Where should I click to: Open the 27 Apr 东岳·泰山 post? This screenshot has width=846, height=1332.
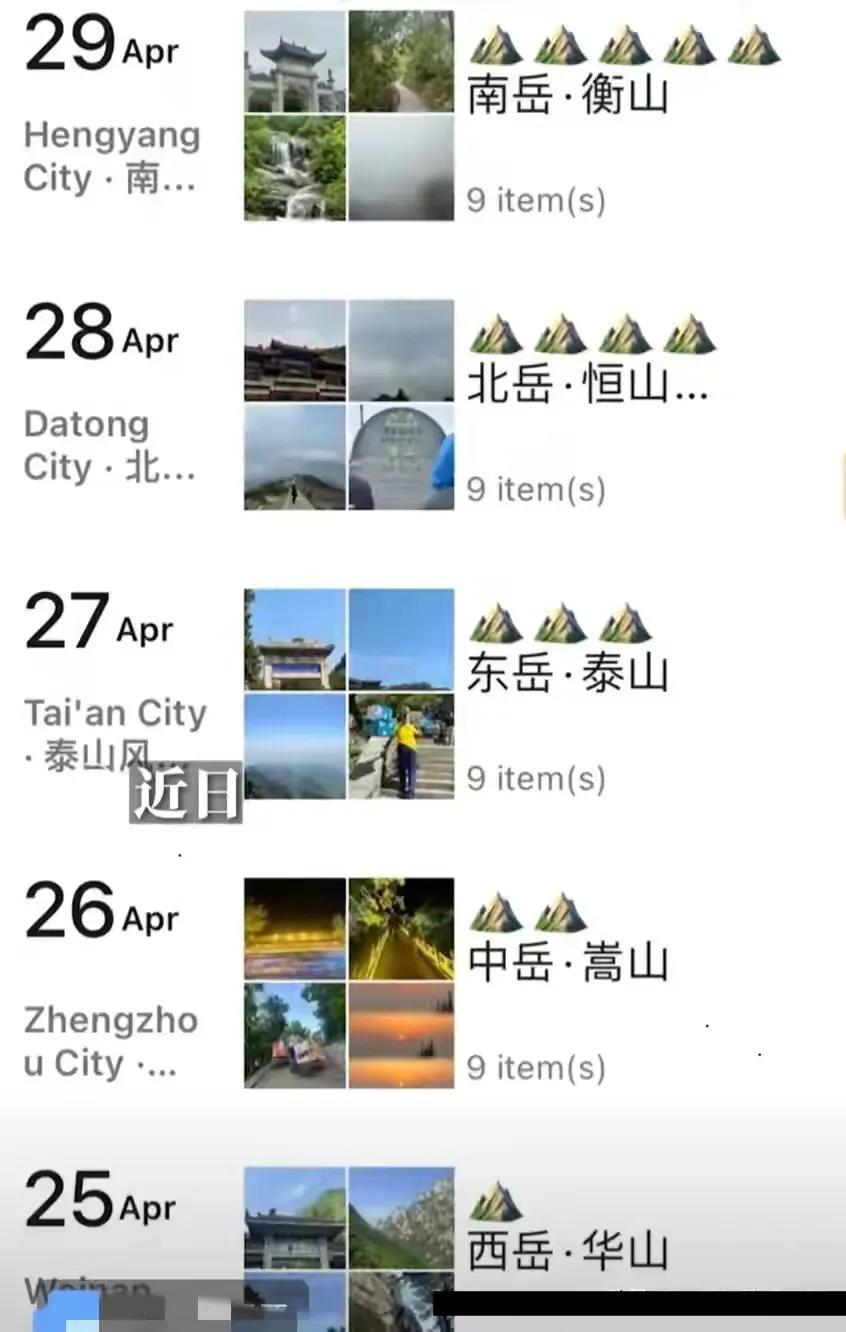(x=567, y=675)
